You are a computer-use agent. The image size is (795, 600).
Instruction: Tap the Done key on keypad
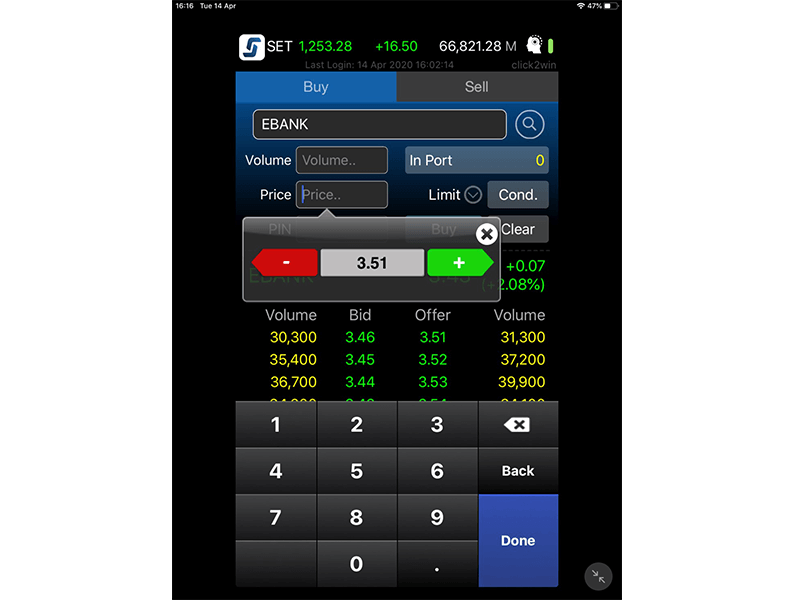[x=518, y=541]
